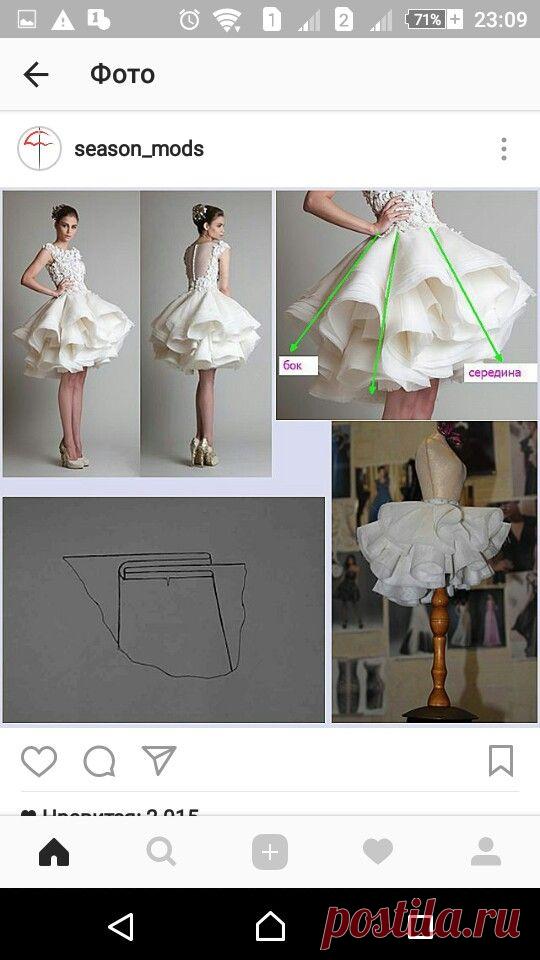Viewport: 540px width, 960px height.
Task: Switch to the Search tab
Action: (162, 852)
